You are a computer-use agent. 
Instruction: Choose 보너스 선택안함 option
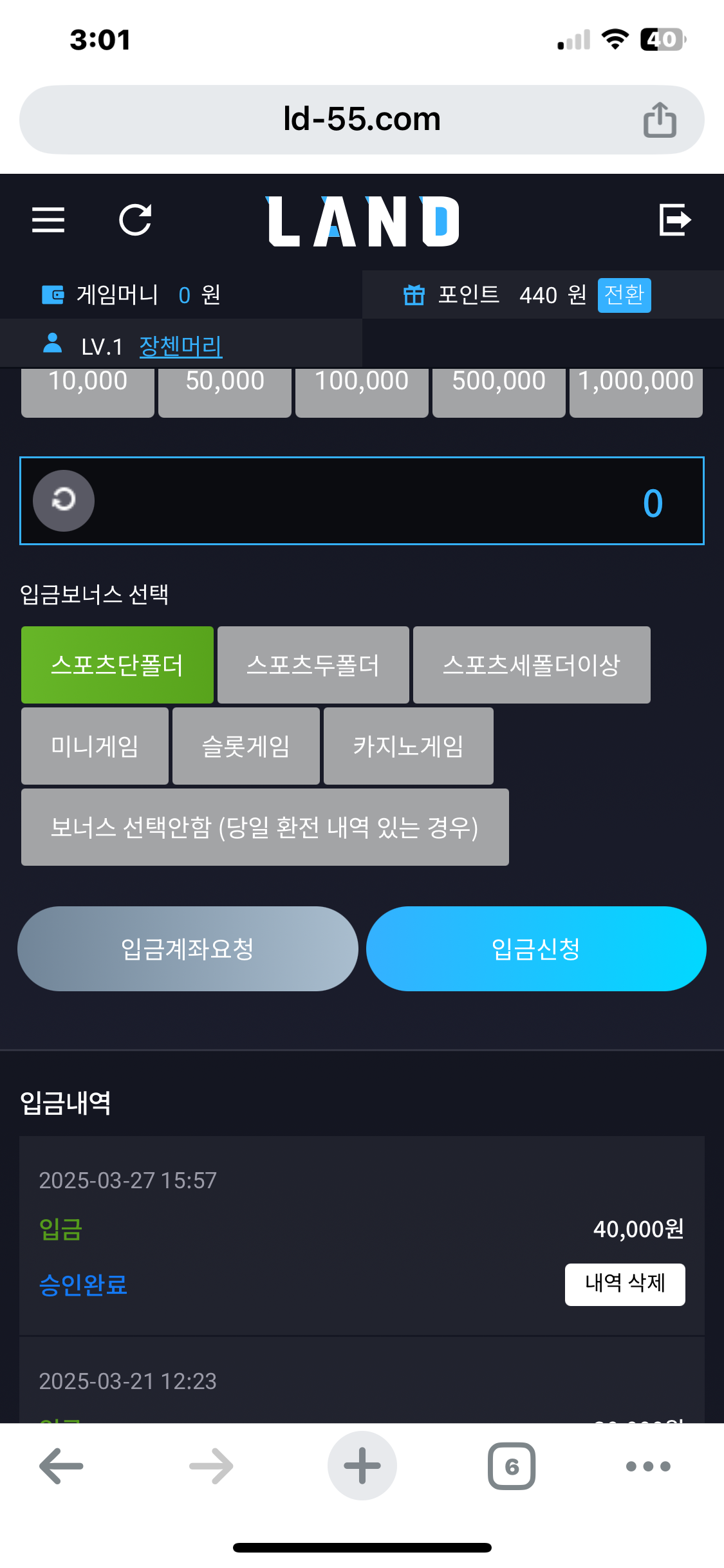pyautogui.click(x=265, y=827)
